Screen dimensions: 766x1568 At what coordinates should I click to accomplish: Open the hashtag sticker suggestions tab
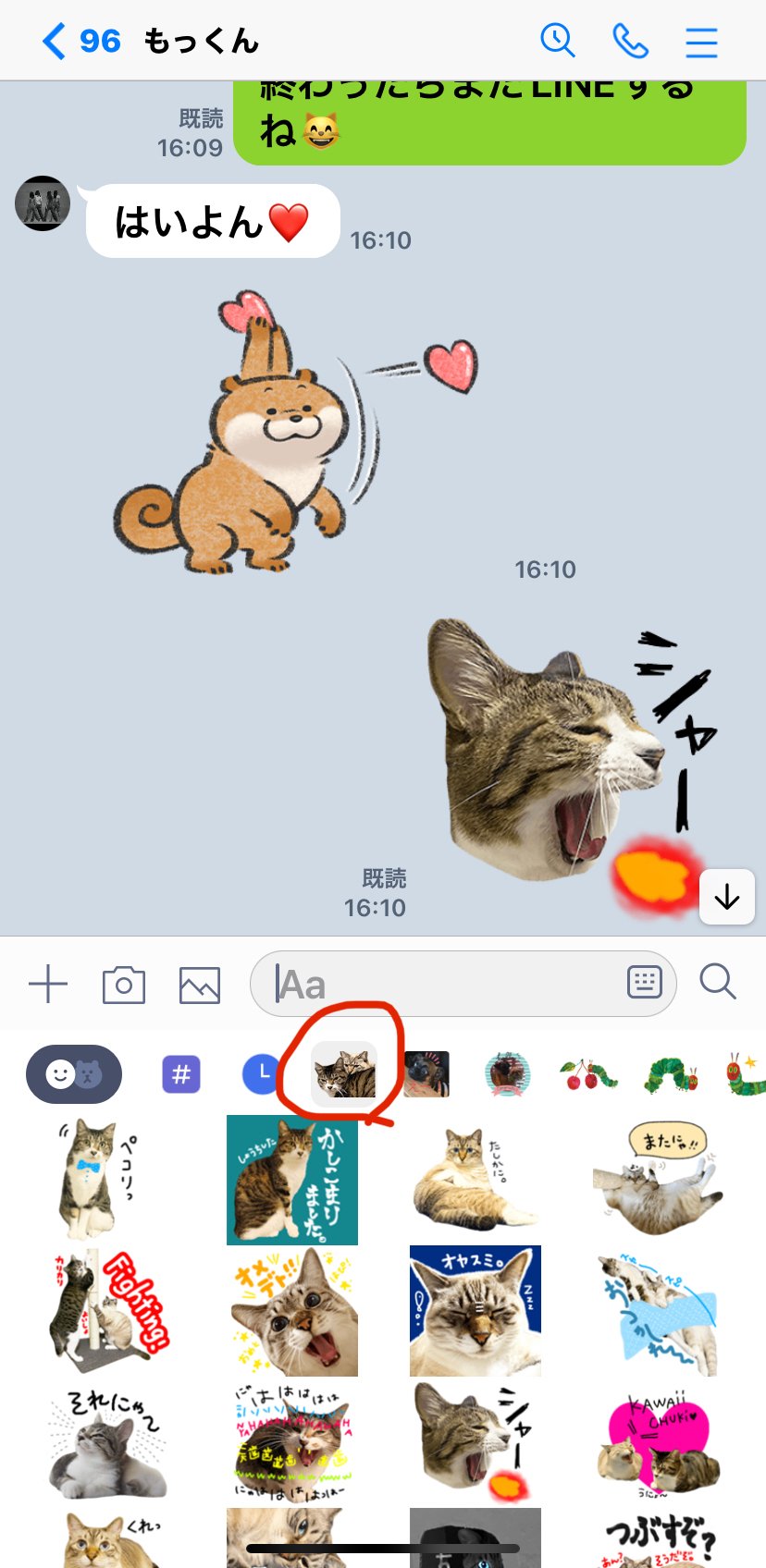pos(181,1074)
